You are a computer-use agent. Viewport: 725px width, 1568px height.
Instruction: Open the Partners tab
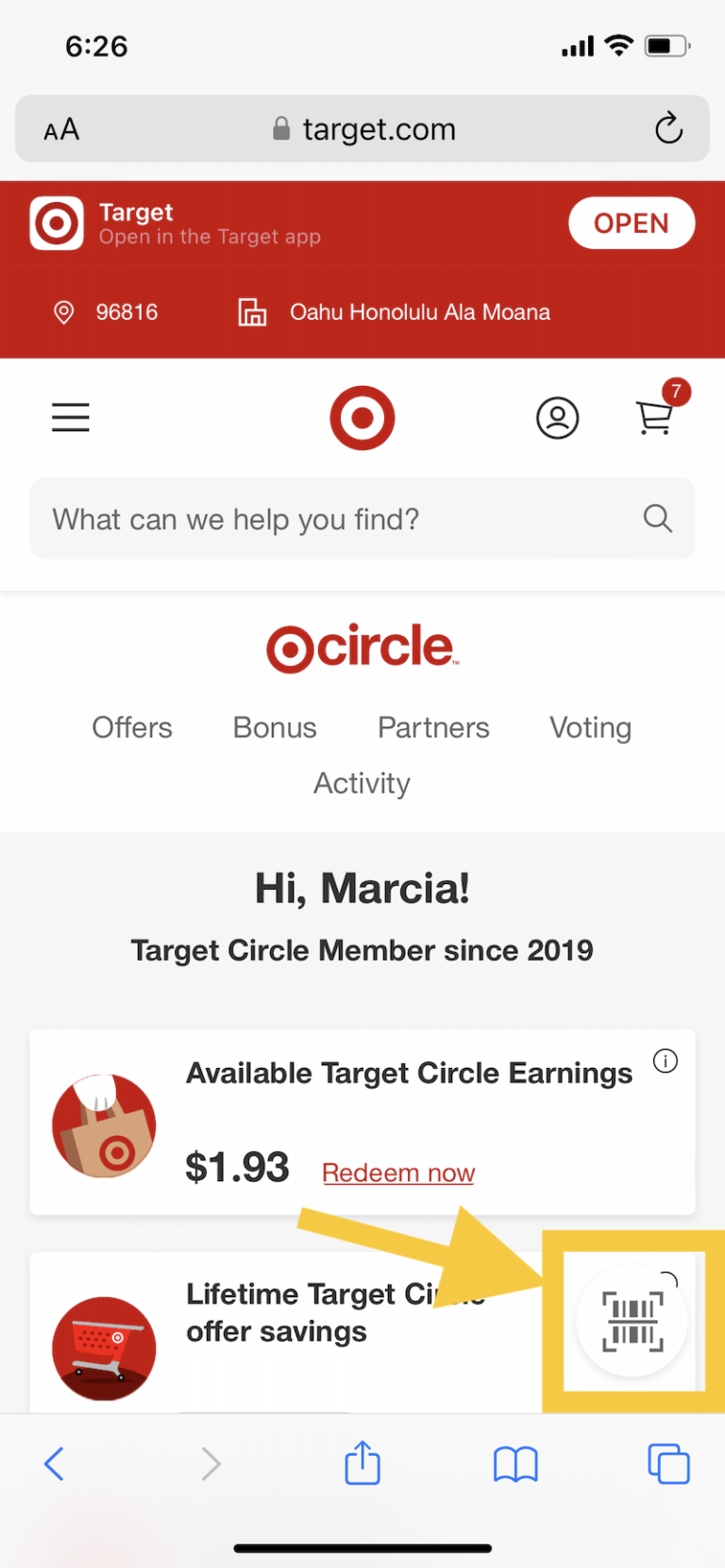(433, 727)
